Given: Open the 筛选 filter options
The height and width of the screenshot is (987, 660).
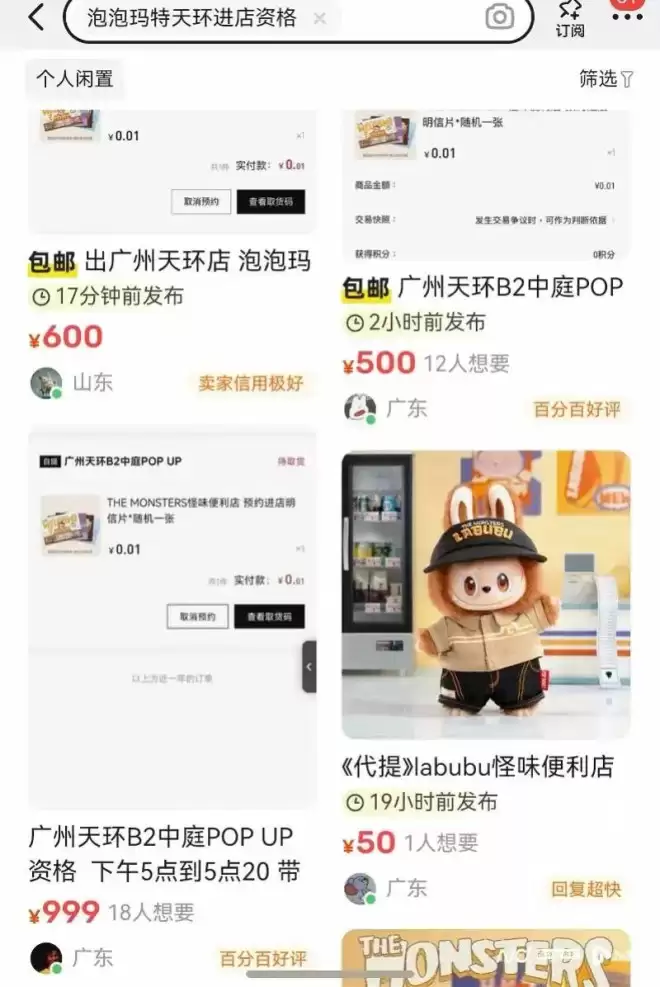Looking at the screenshot, I should coord(606,79).
